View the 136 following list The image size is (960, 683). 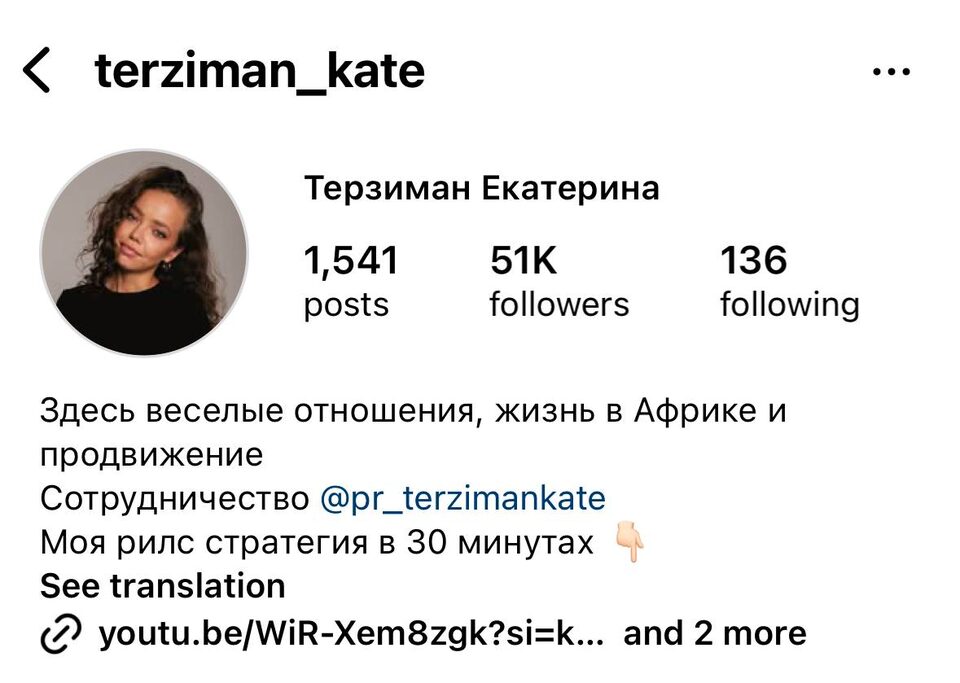(789, 282)
